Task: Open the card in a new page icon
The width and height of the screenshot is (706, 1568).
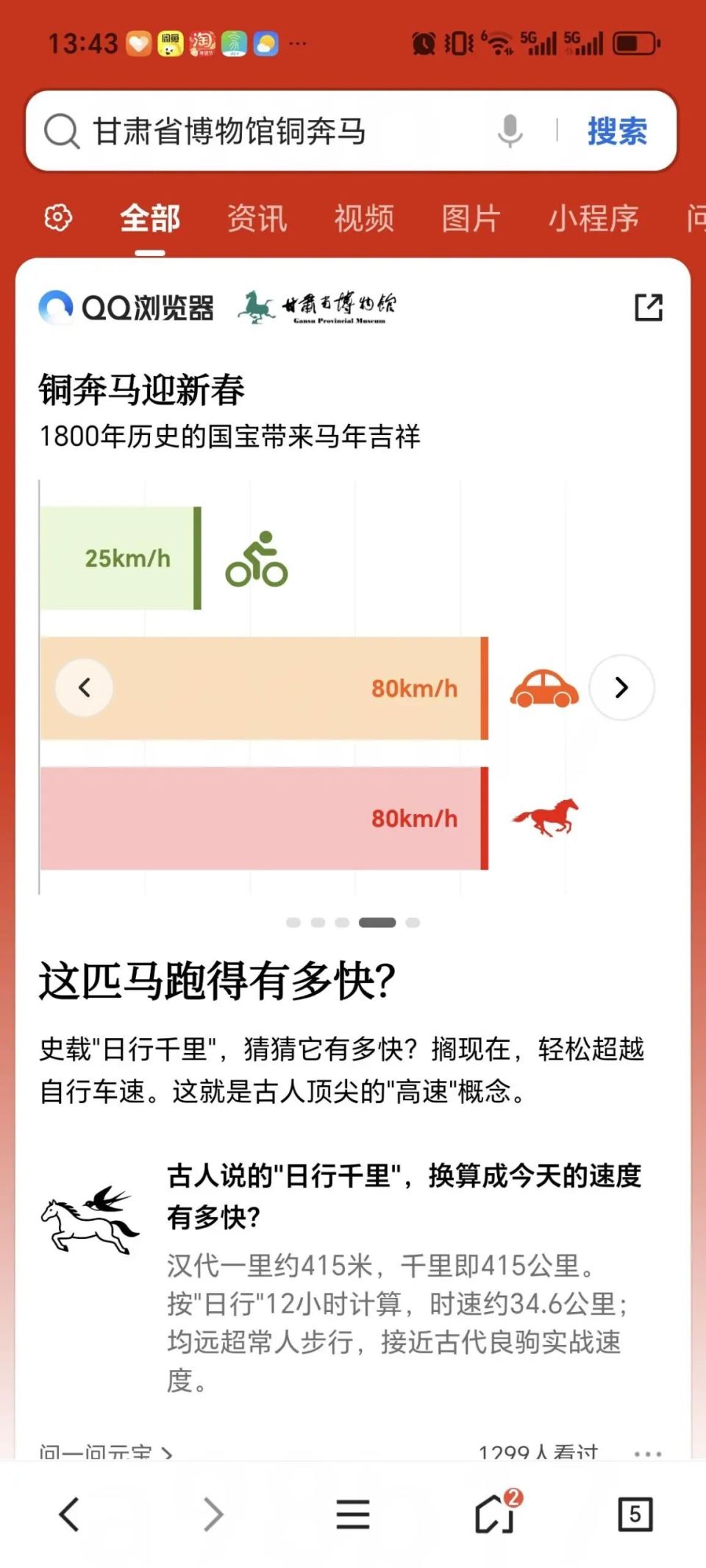Action: (648, 308)
